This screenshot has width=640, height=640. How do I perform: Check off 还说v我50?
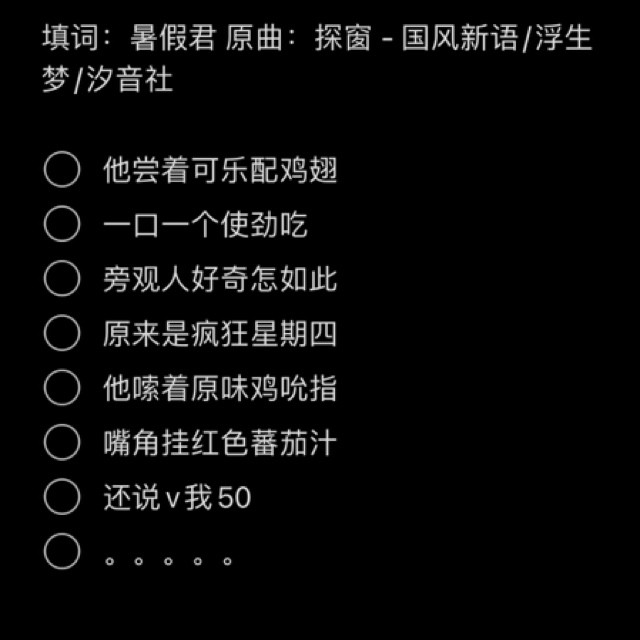pyautogui.click(x=62, y=496)
